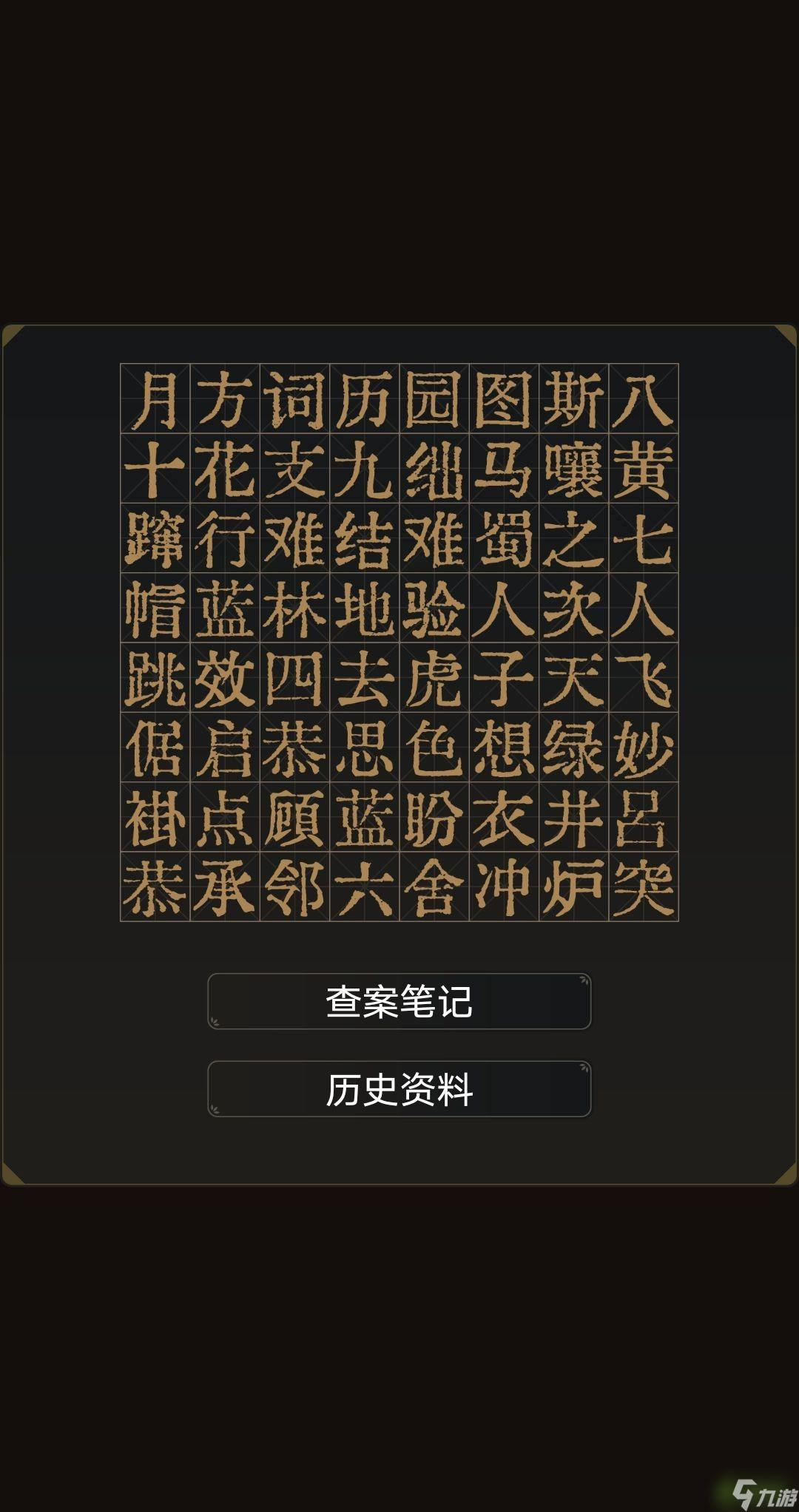Pick the 炉 tile in the grid
This screenshot has height=1512, width=799.
pos(573,887)
